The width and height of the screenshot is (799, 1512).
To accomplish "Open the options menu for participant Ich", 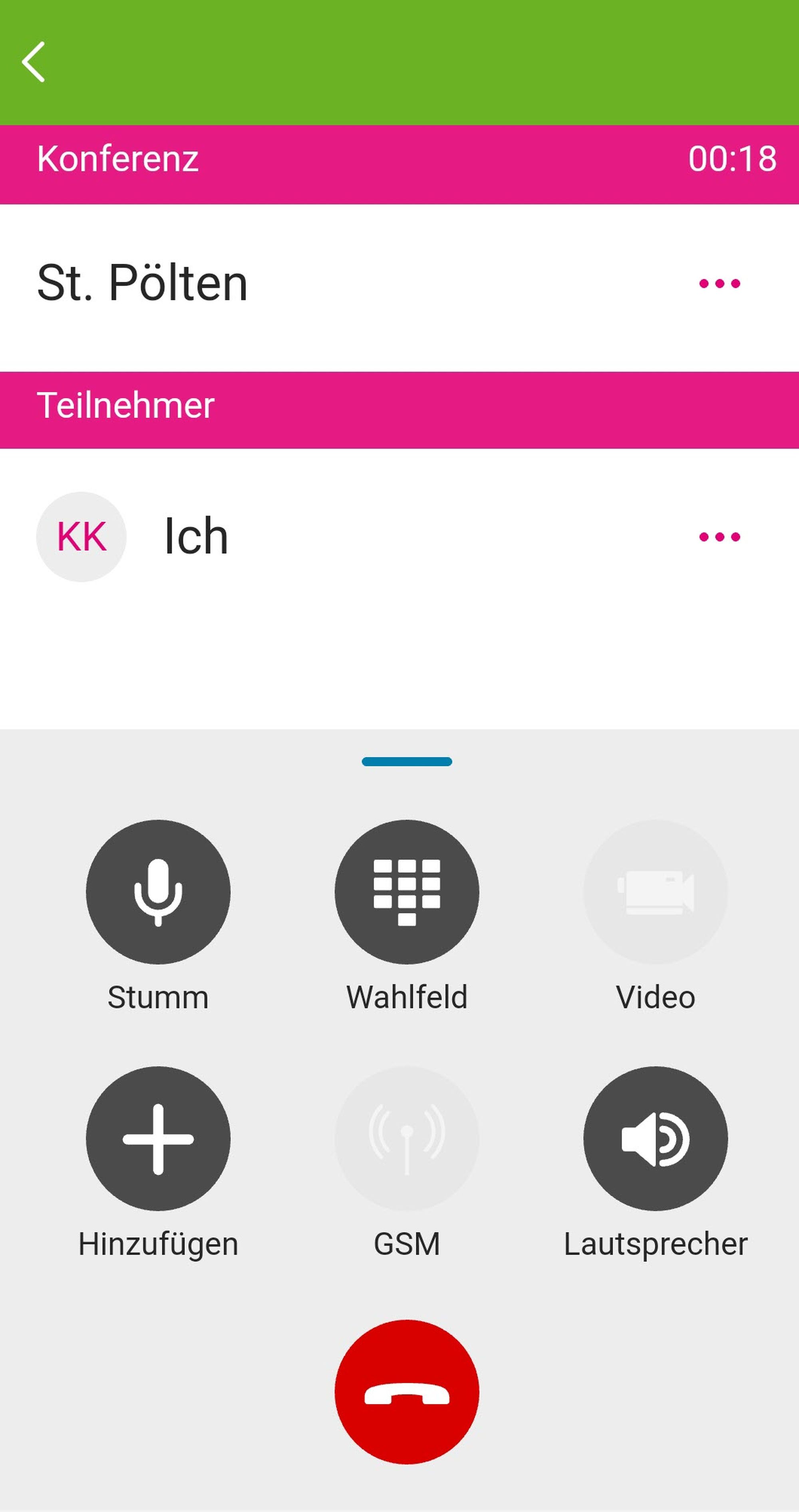I will click(x=719, y=536).
